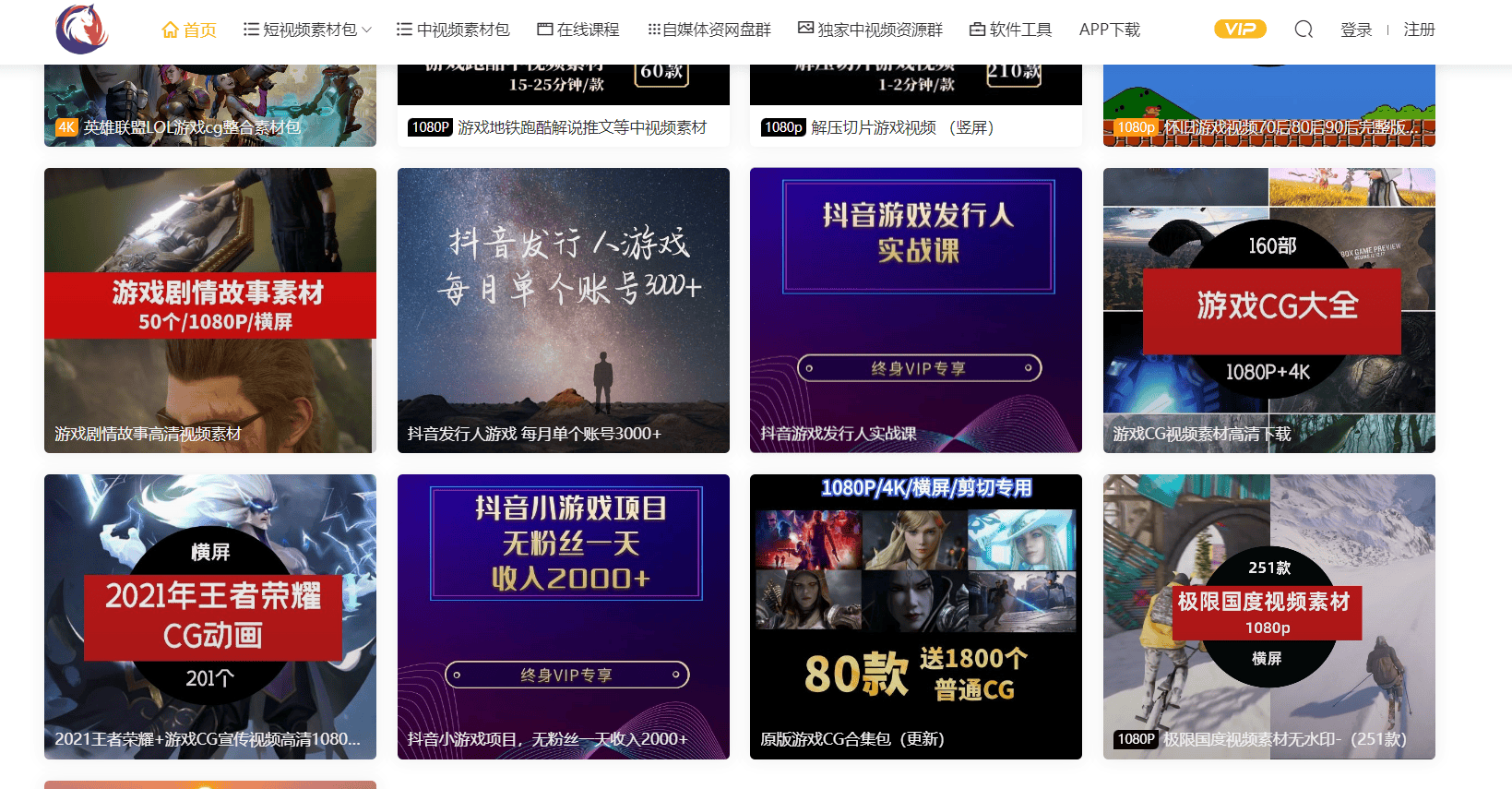1512x789 pixels.
Task: Open 原版游戏CG合集包 card
Action: tap(915, 616)
